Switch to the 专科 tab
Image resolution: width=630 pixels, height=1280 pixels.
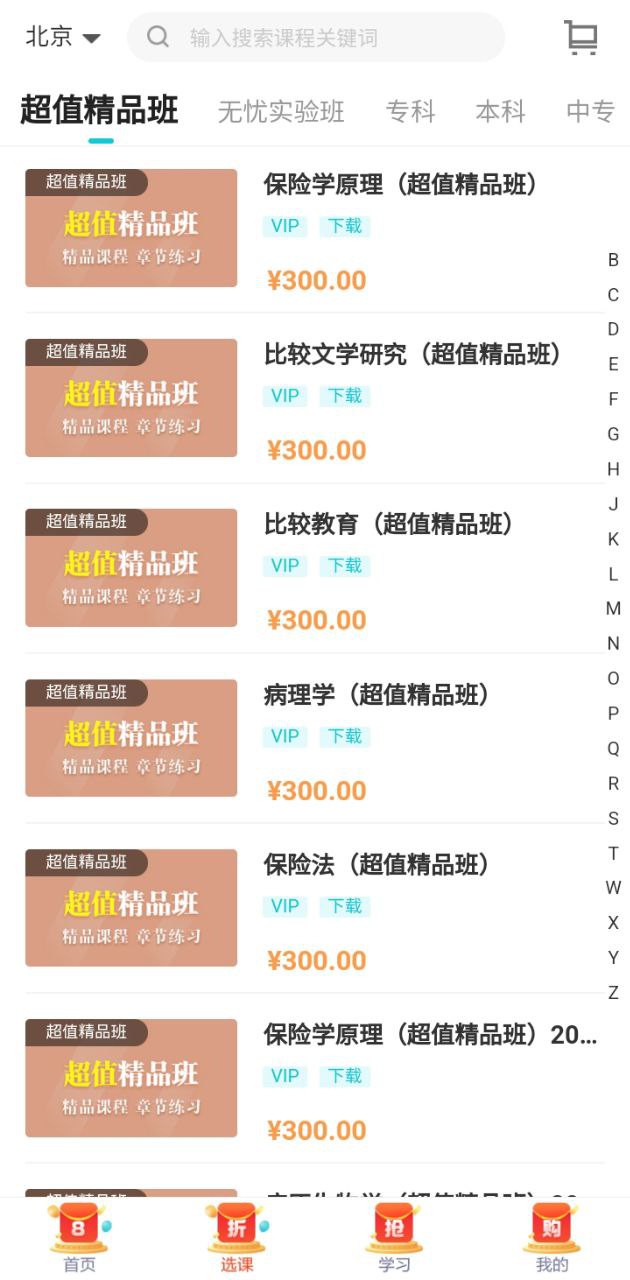point(411,112)
